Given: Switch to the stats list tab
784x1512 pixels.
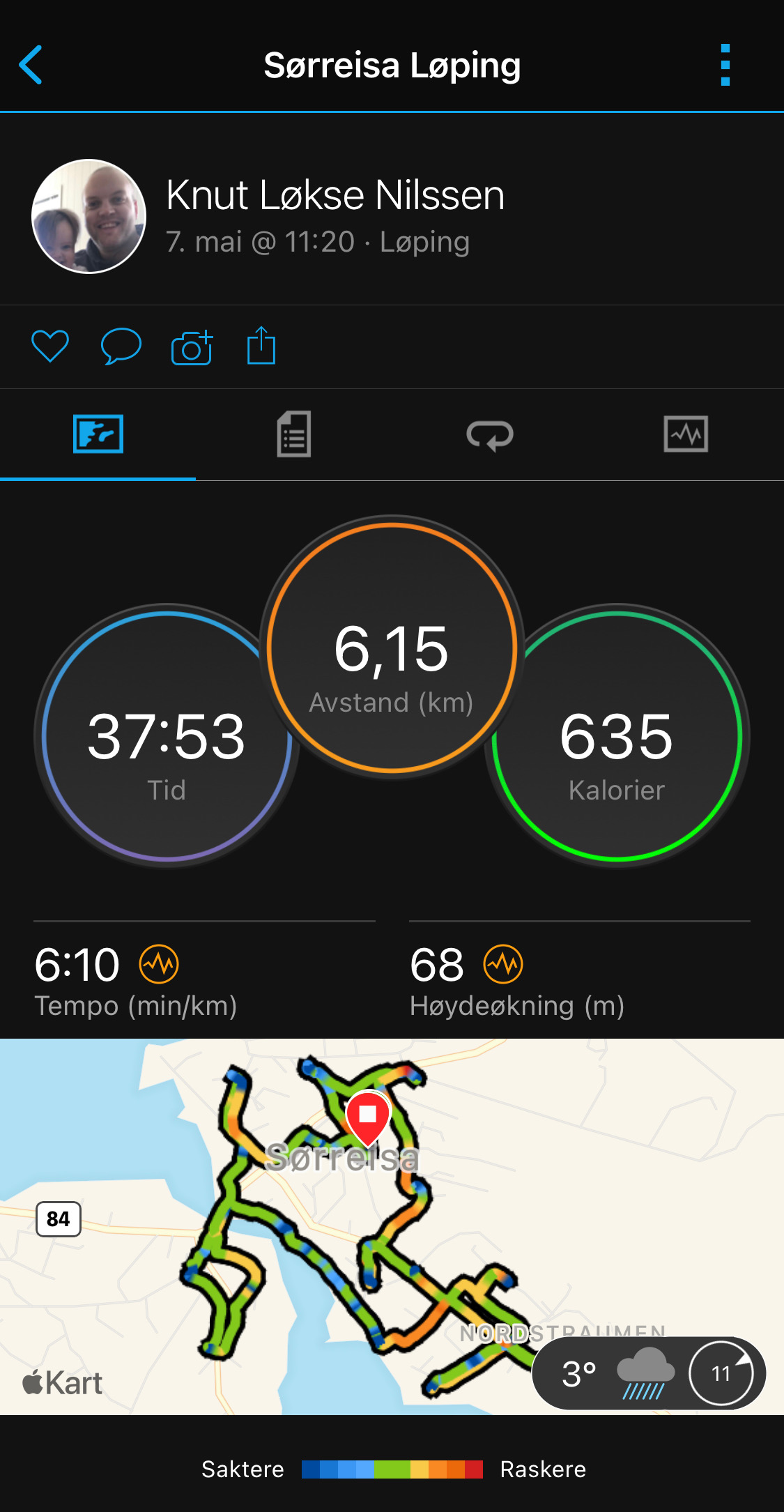Looking at the screenshot, I should point(294,434).
